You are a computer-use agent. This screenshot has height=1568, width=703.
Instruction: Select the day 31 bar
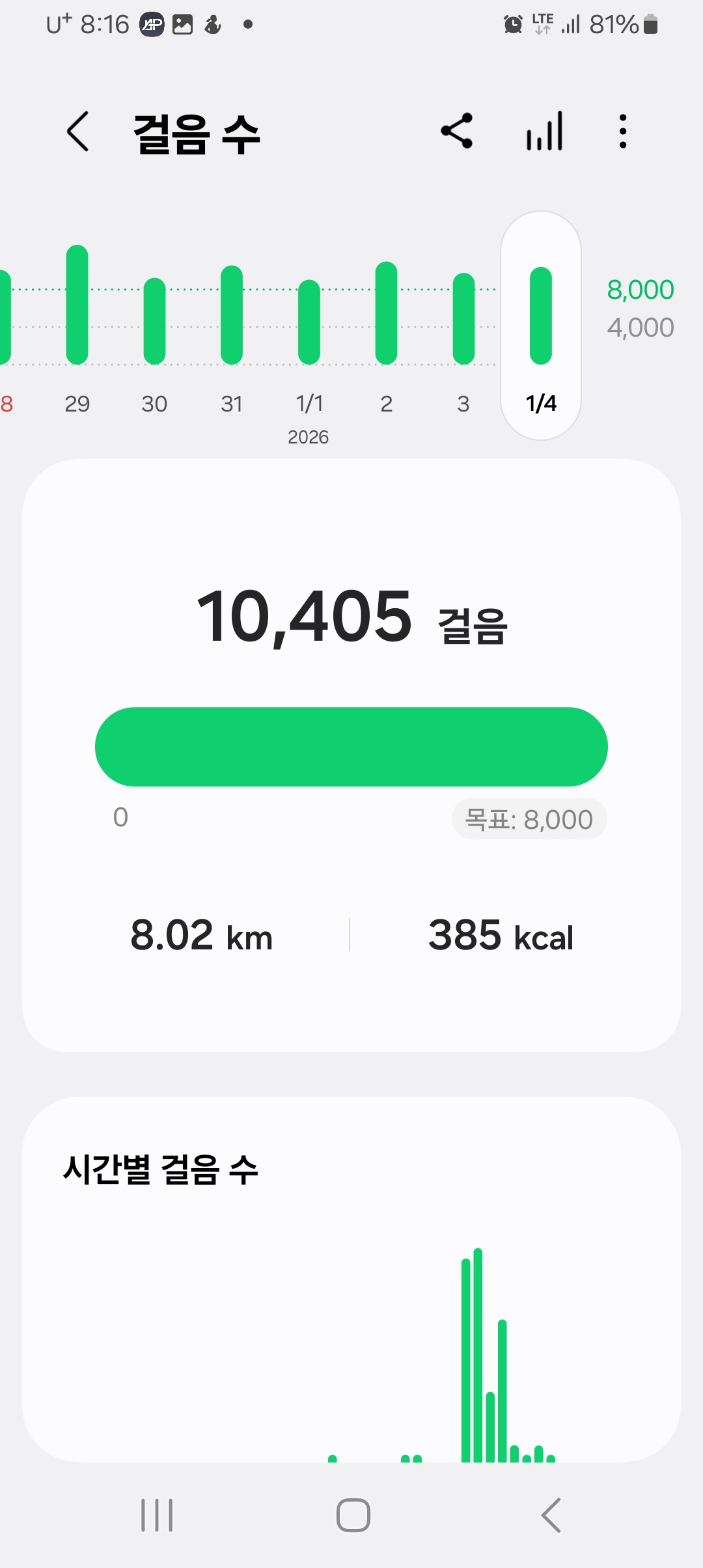232,315
